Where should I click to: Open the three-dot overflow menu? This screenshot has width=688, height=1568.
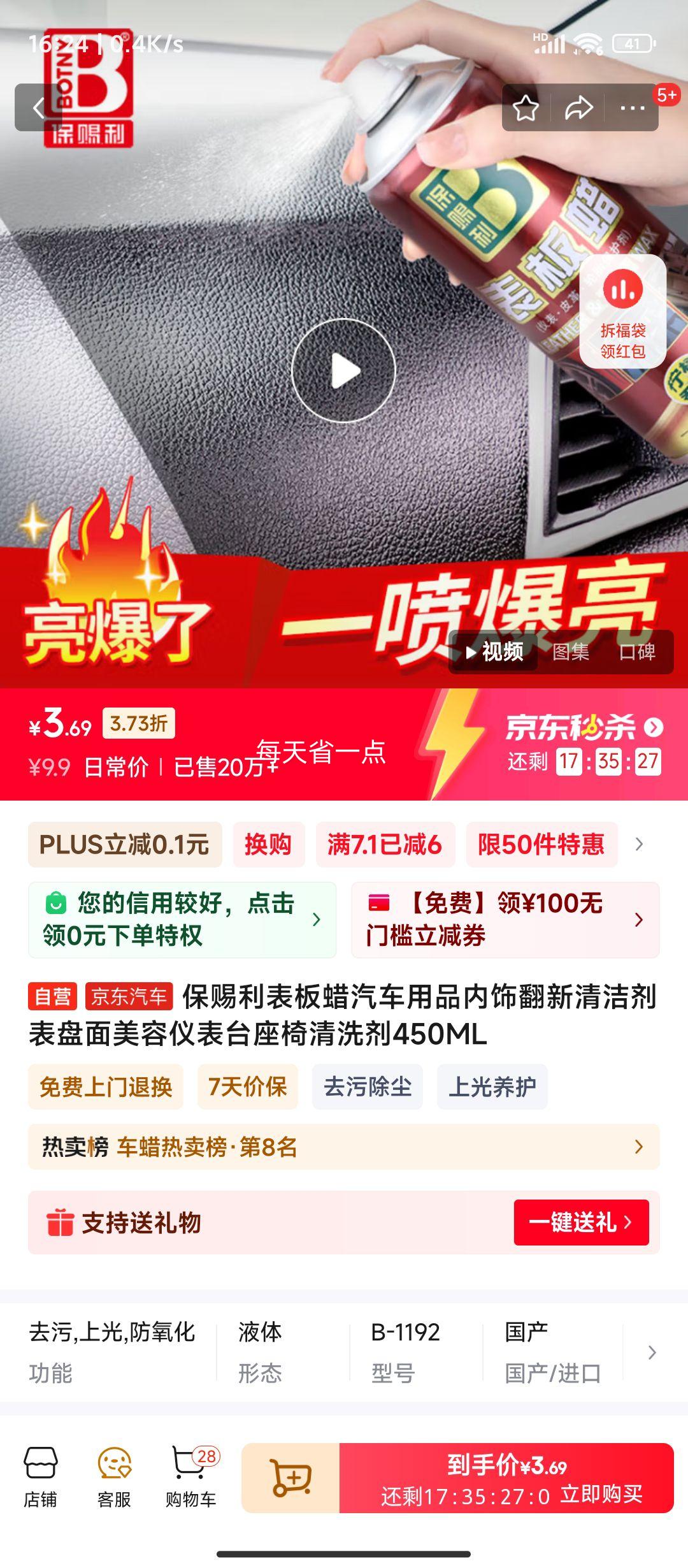(x=632, y=108)
